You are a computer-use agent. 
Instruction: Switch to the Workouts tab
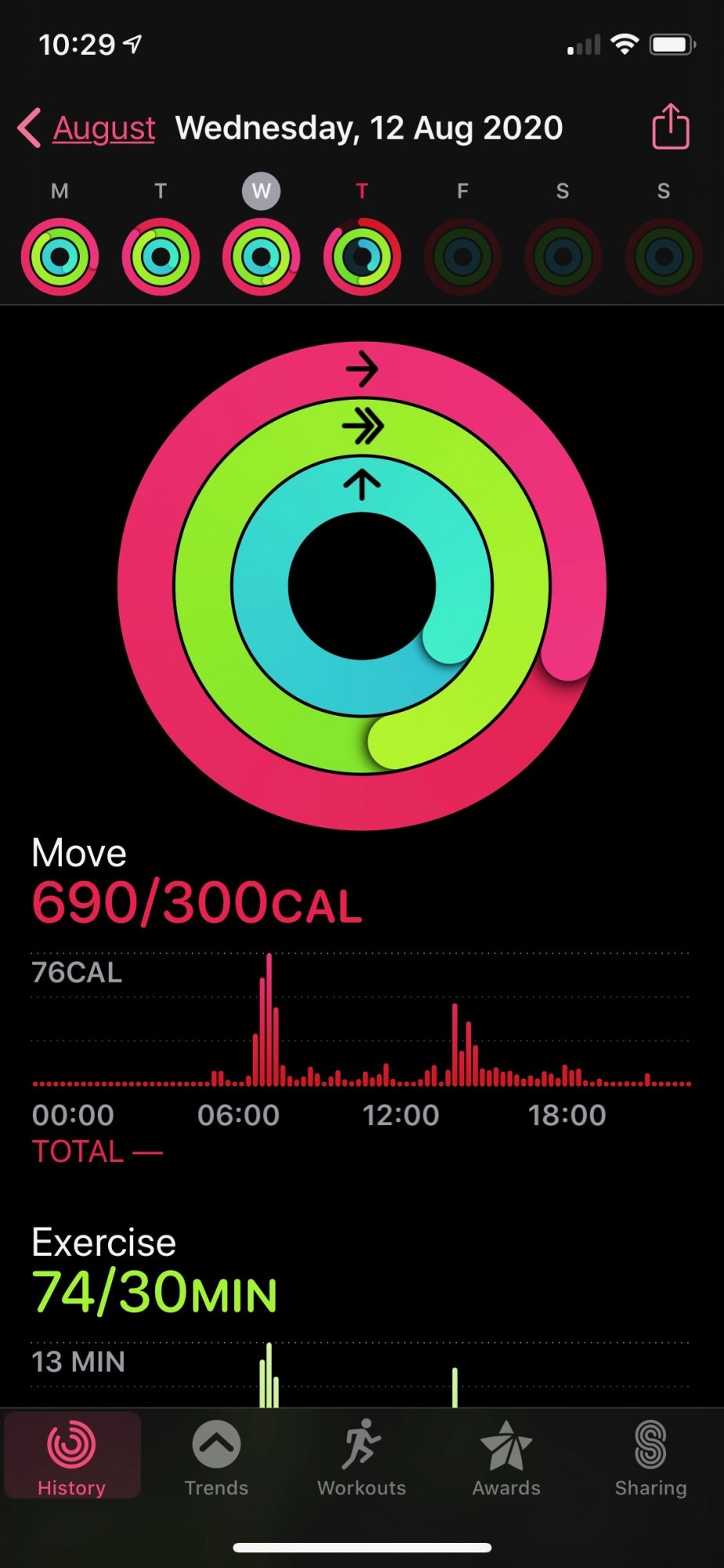362,1457
